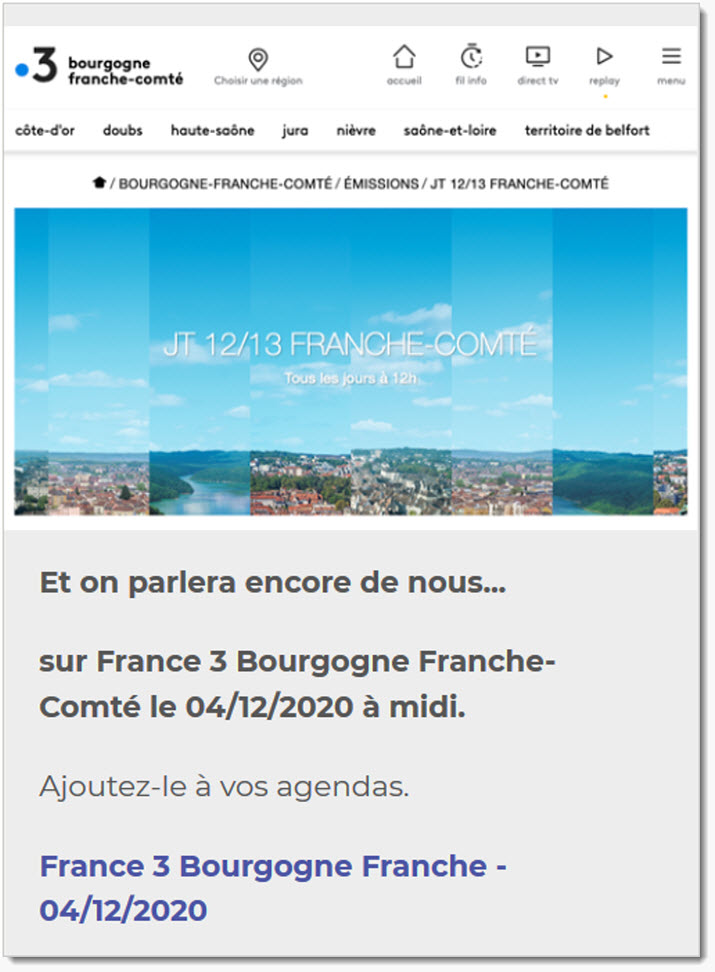Go to Bourgogne-Franche-Comté in breadcrumb
715x972 pixels.
coord(225,184)
